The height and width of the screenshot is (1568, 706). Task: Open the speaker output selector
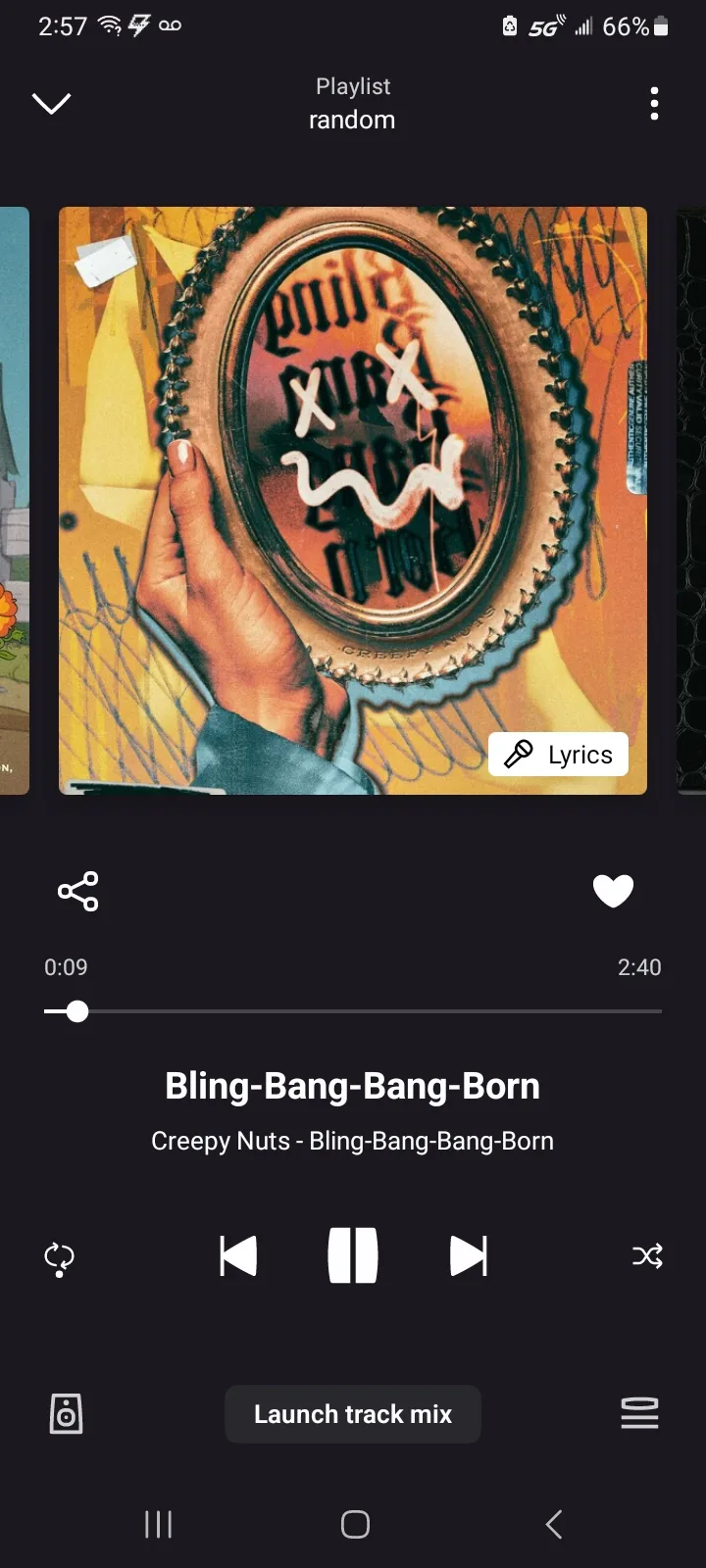coord(66,1414)
